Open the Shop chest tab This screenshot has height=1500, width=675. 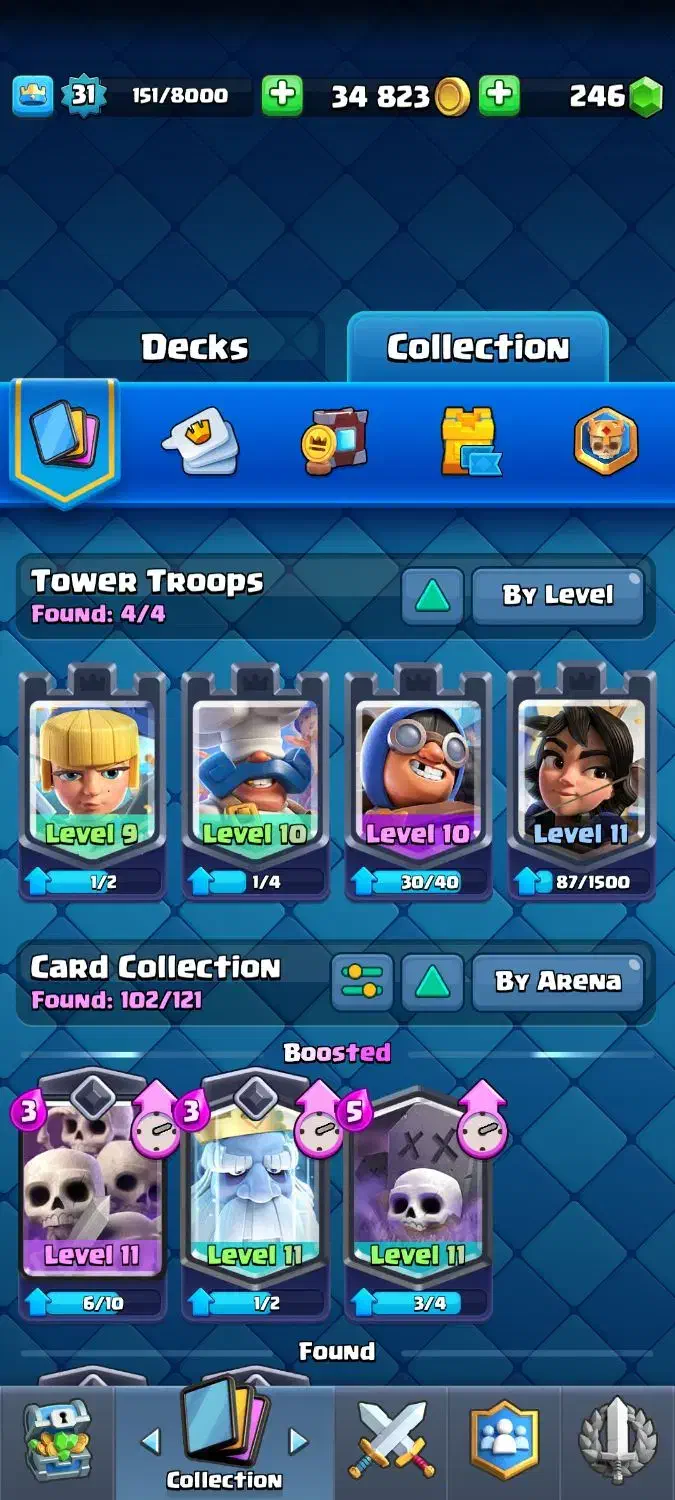(x=57, y=1440)
